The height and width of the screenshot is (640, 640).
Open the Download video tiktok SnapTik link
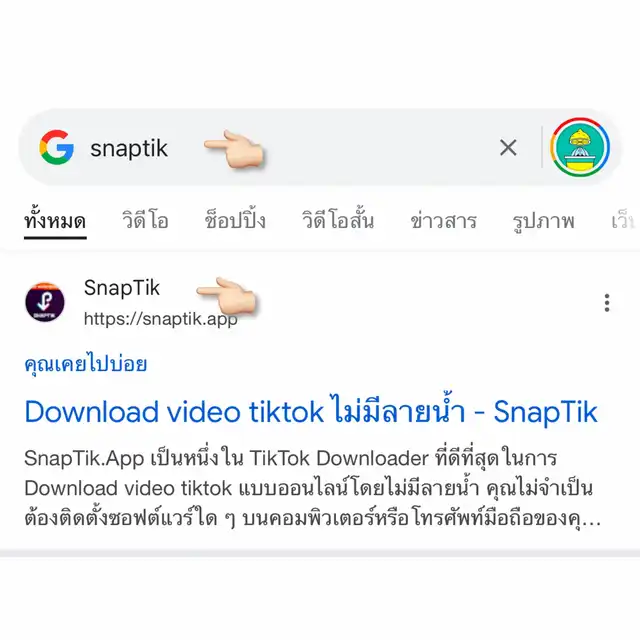coord(311,411)
